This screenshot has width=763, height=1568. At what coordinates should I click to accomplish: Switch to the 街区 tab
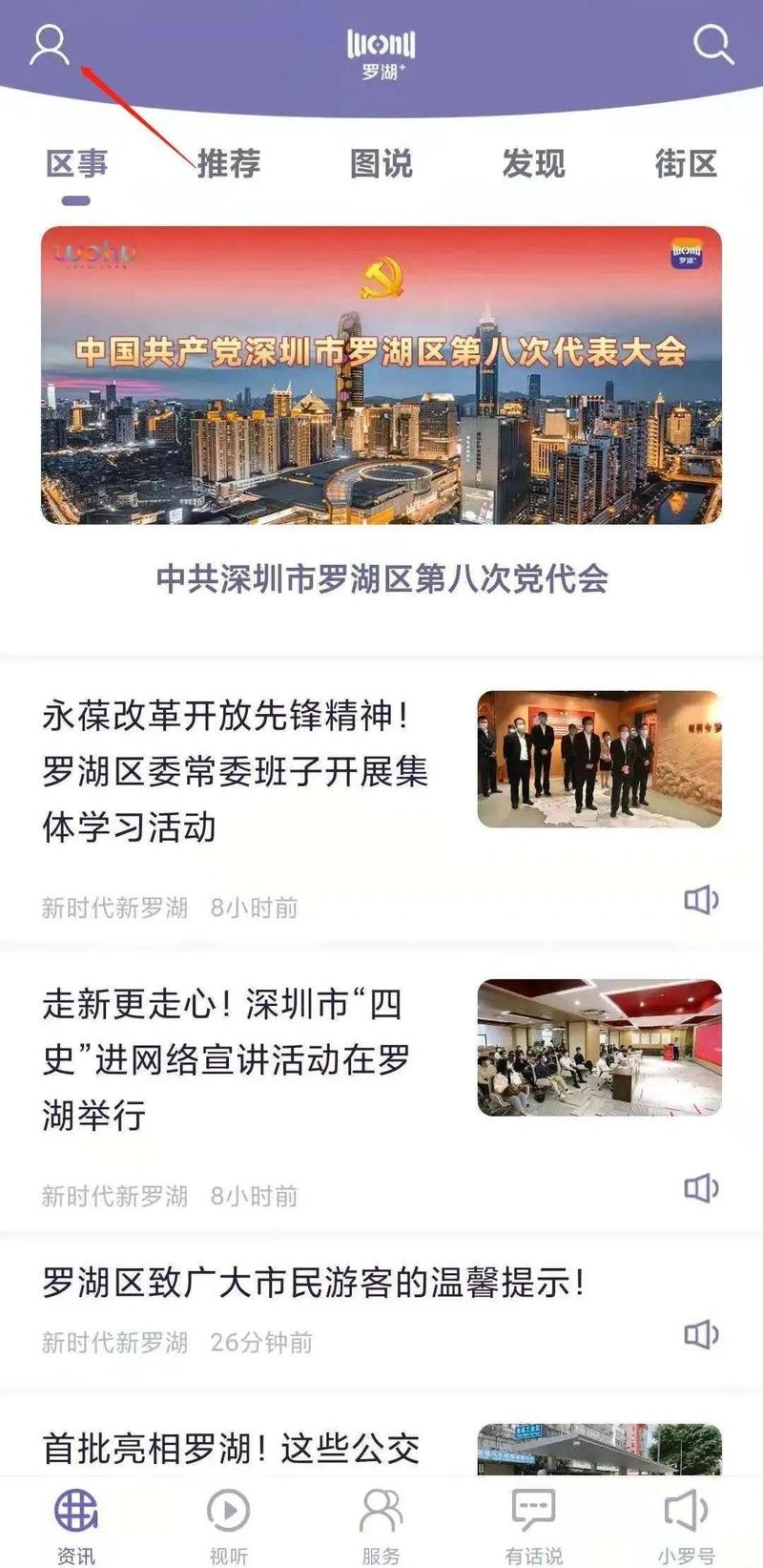coord(686,164)
